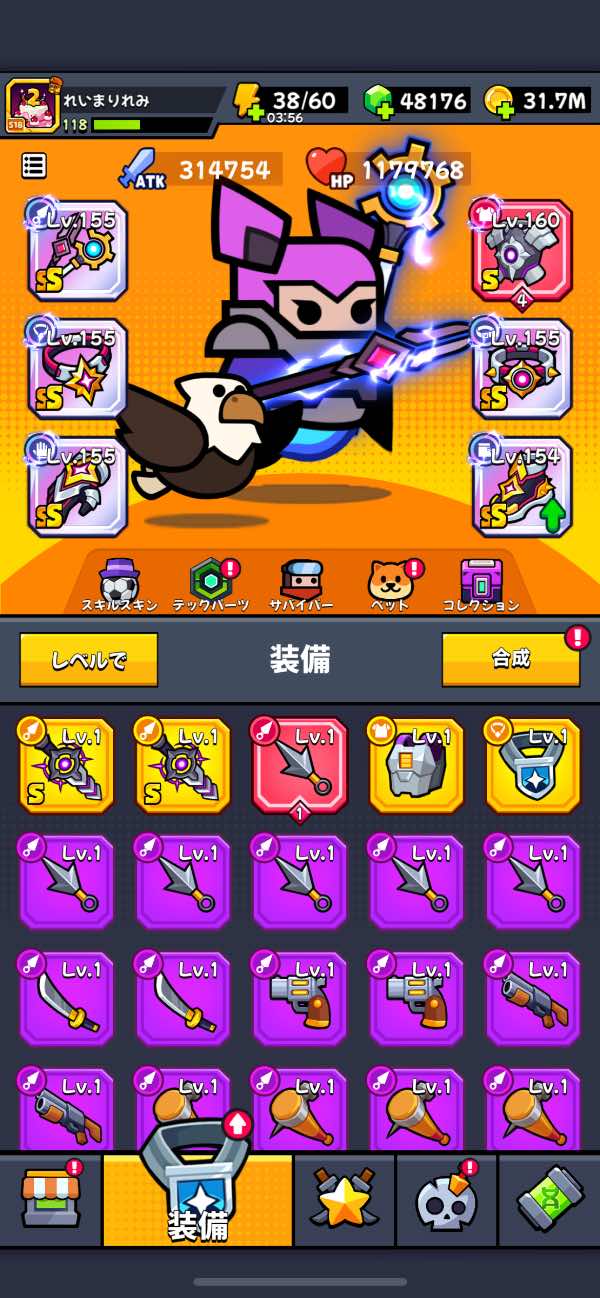Open サバイバー menu
Viewport: 600px width, 1298px height.
pos(300,582)
